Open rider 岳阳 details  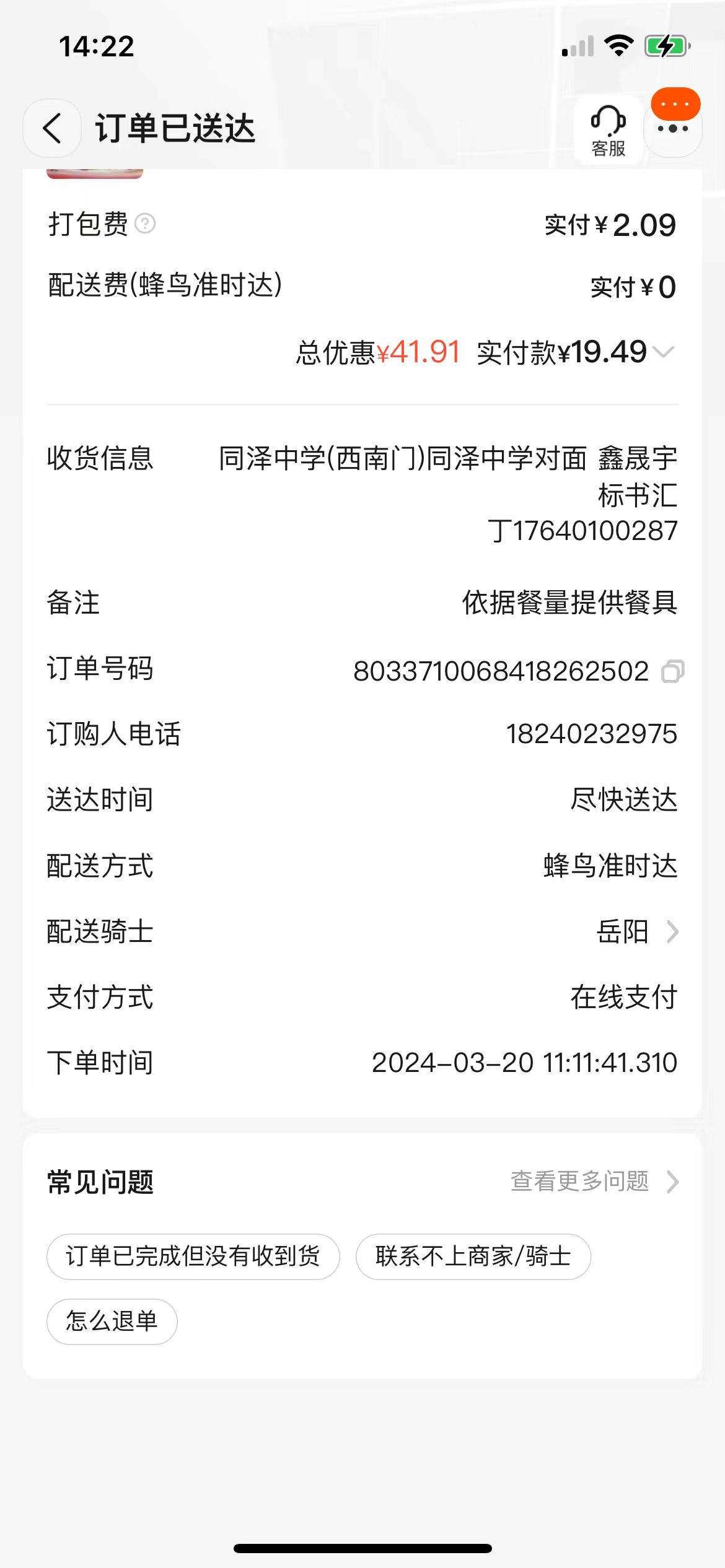tap(637, 931)
